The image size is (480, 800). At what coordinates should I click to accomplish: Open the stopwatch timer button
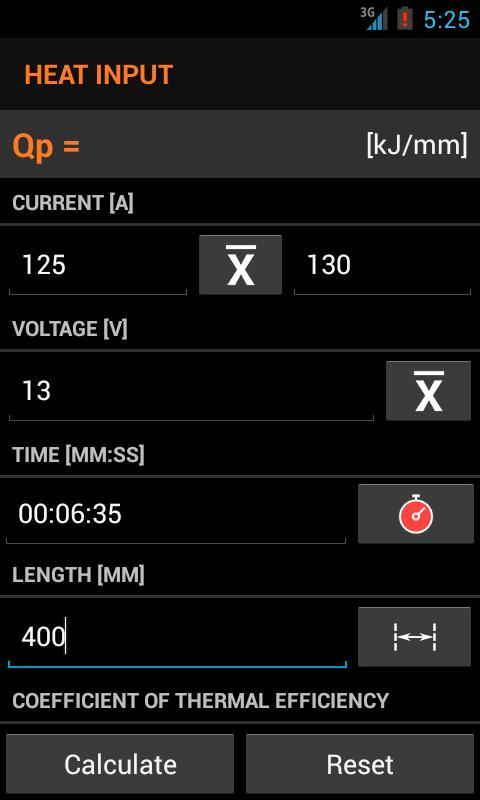(x=416, y=514)
